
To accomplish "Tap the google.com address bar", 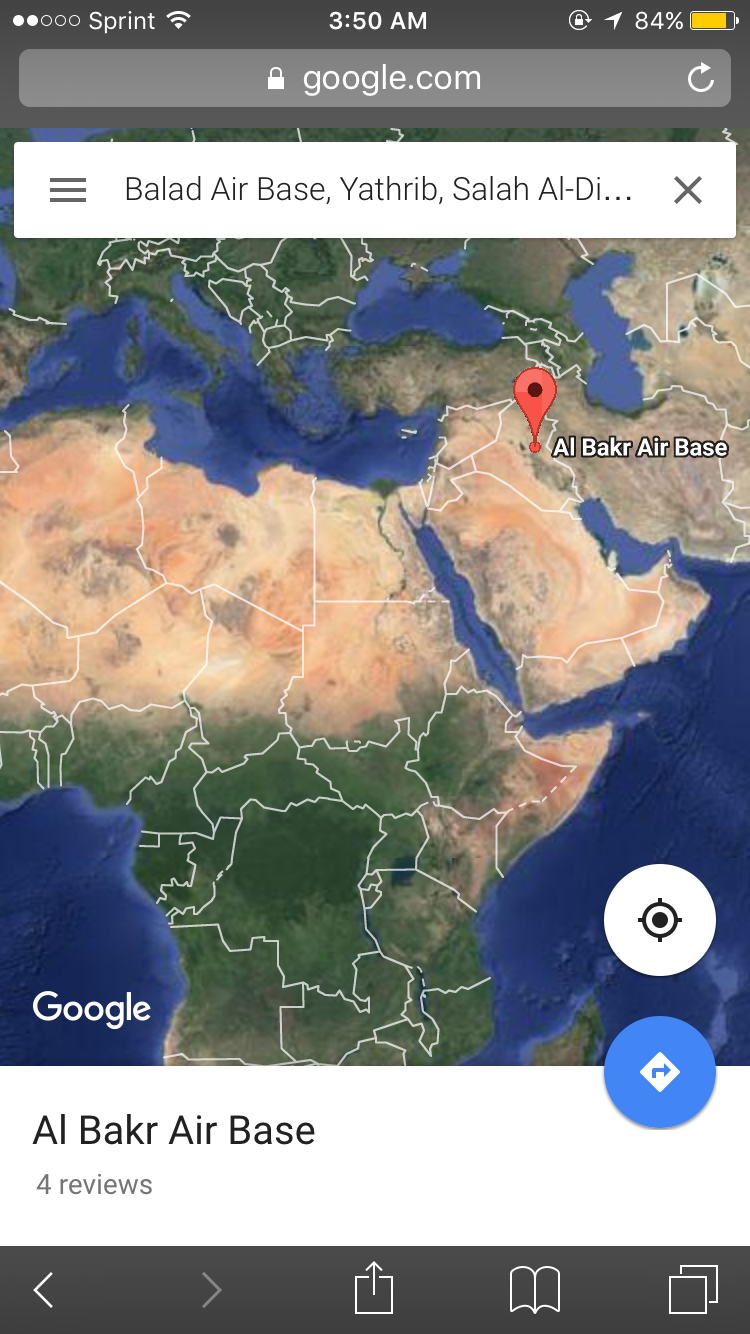I will click(x=375, y=78).
